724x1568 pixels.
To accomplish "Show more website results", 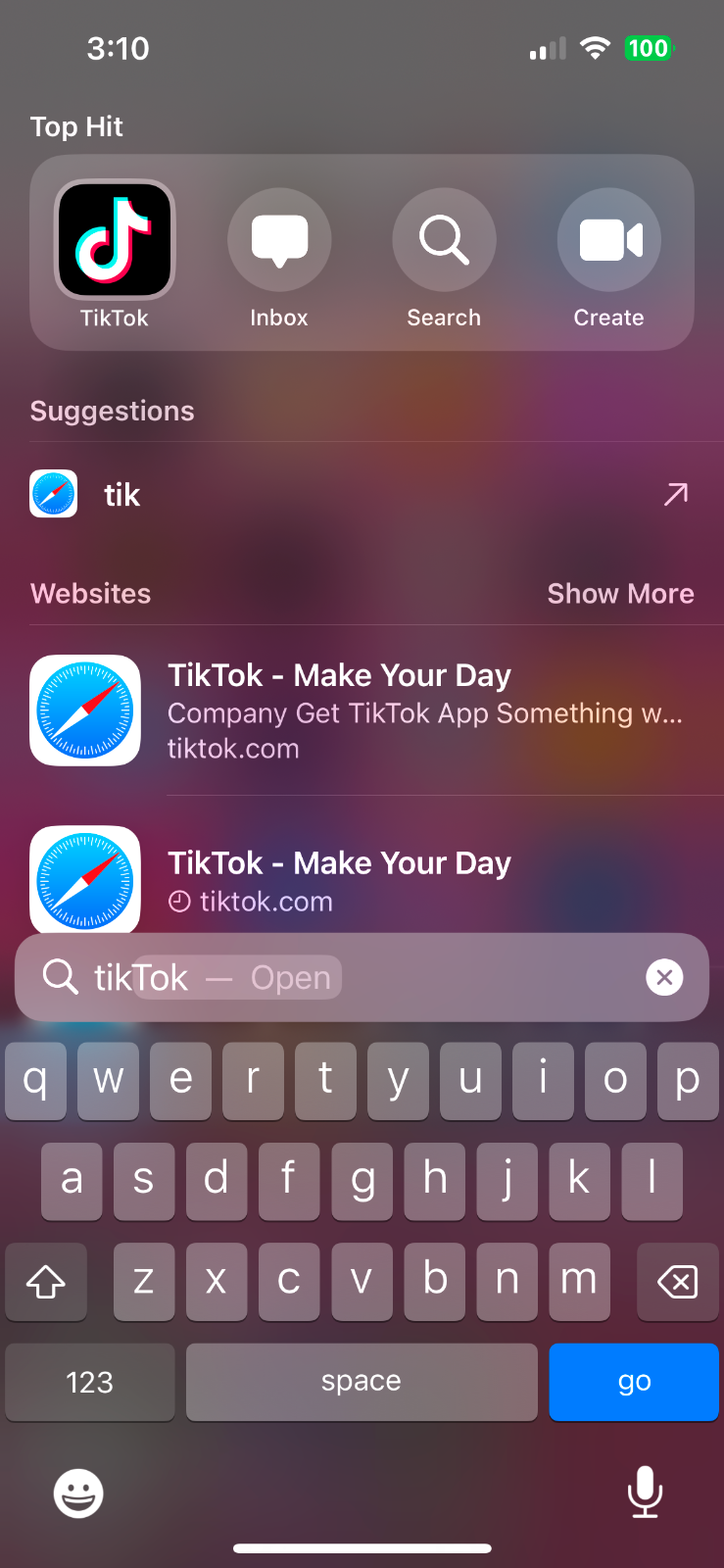I will pos(620,594).
